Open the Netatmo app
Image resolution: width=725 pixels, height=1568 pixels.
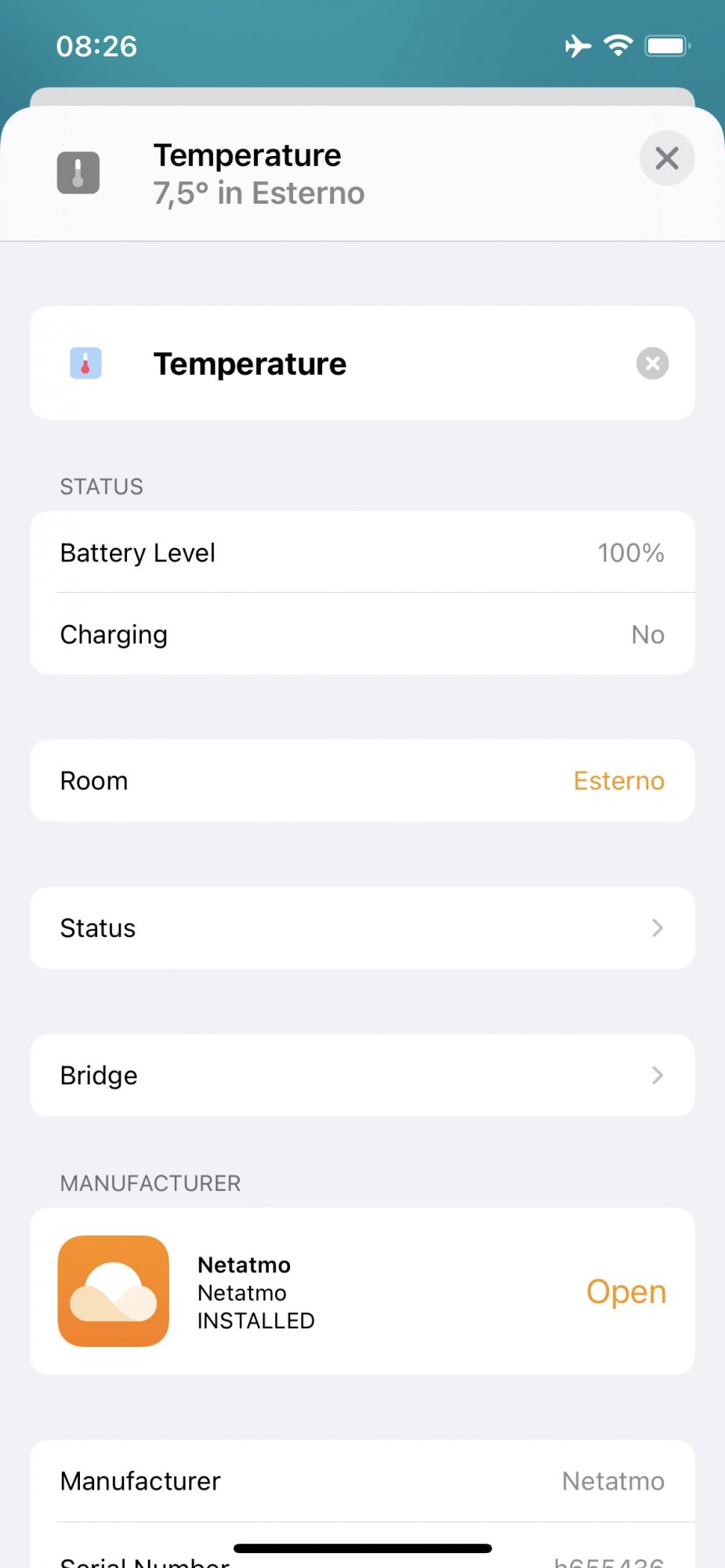[x=626, y=1291]
